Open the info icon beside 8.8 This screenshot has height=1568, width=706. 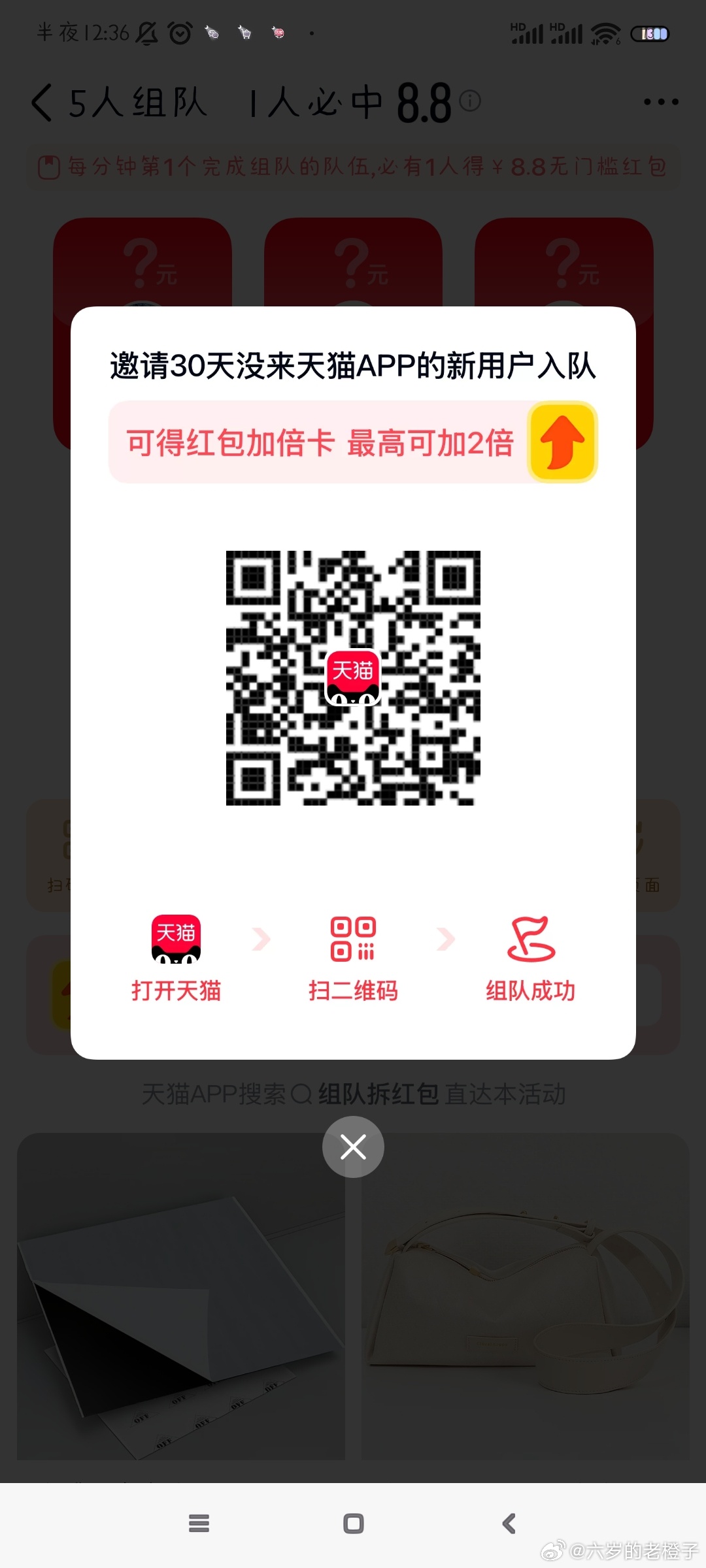(x=470, y=101)
